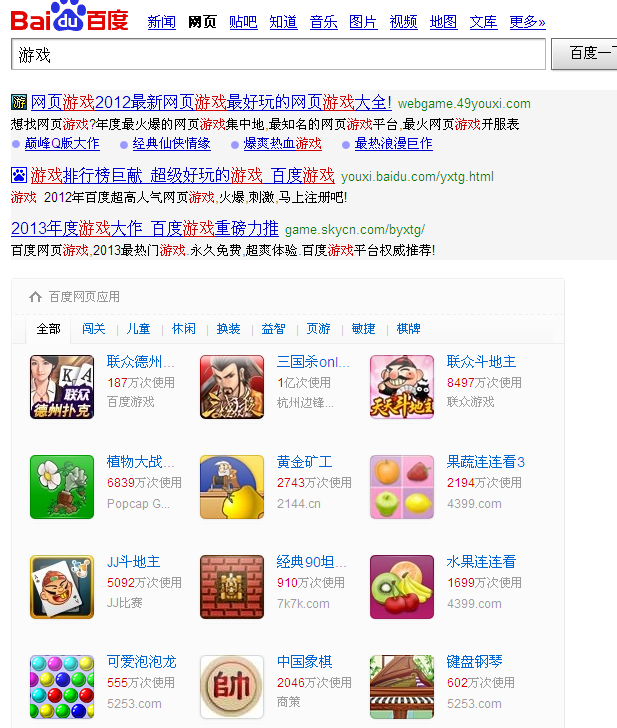
Task: Tap the search box containing 游戏
Action: click(278, 54)
